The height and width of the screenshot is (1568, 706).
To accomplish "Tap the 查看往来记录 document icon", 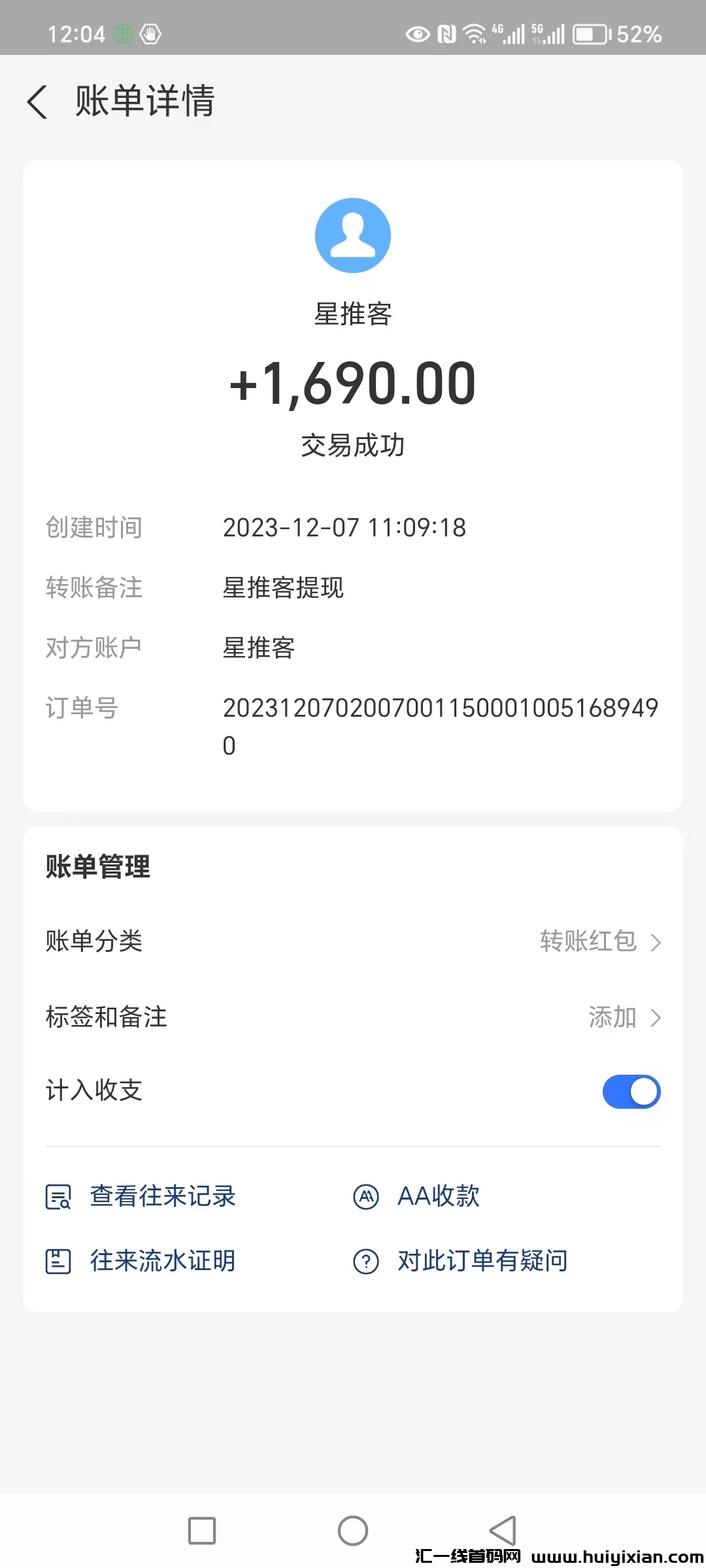I will (x=58, y=1196).
